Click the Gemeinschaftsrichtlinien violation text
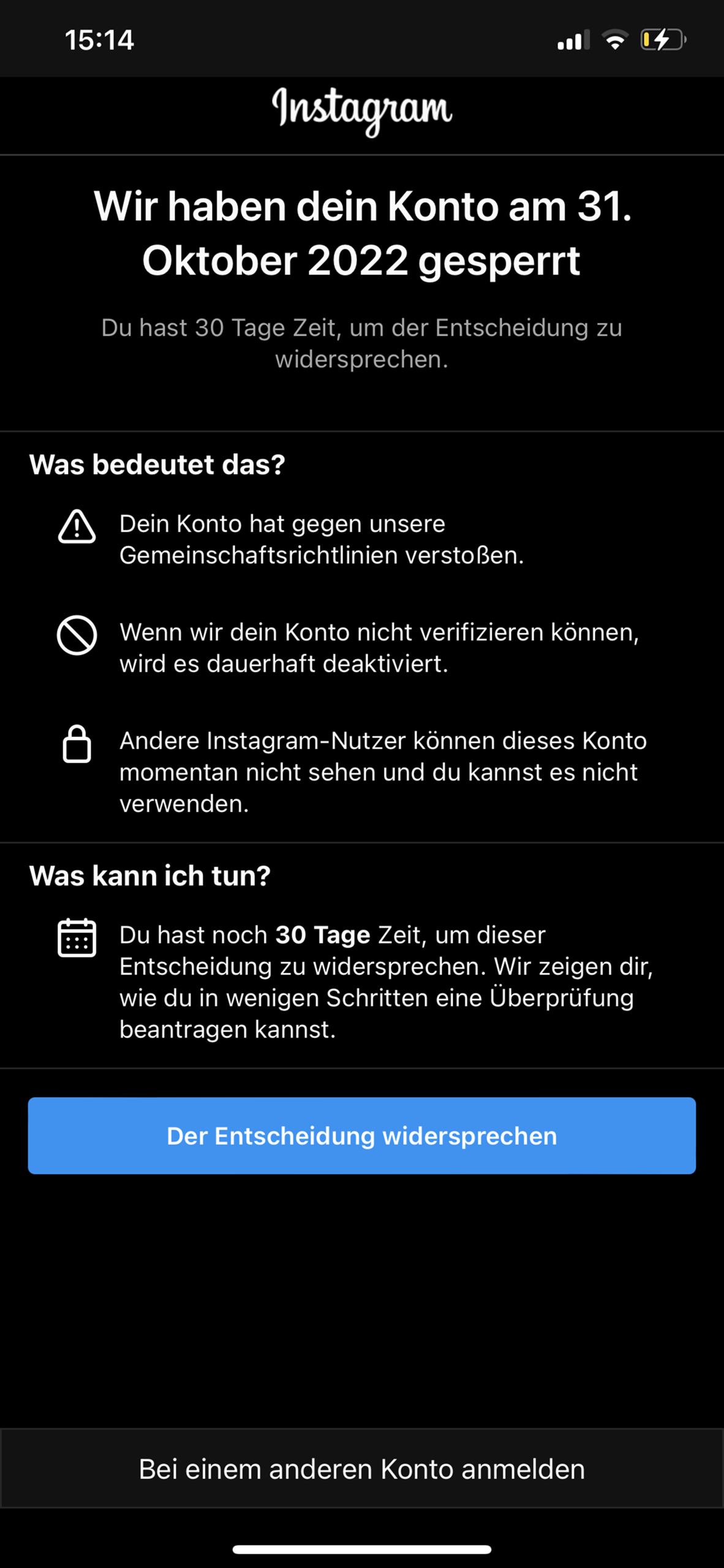Screen dimensions: 724x1568 click(x=325, y=540)
